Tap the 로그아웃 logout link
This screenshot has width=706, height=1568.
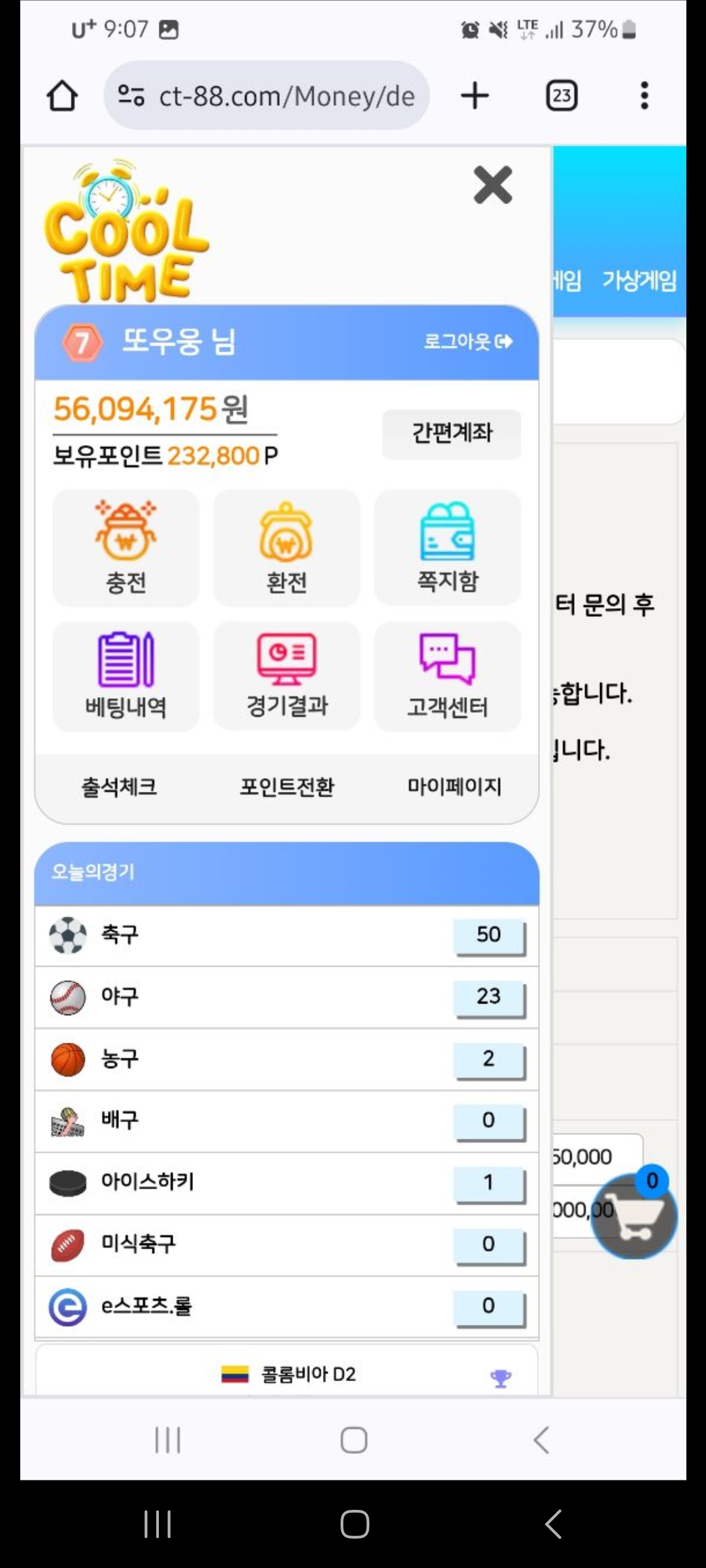(468, 341)
